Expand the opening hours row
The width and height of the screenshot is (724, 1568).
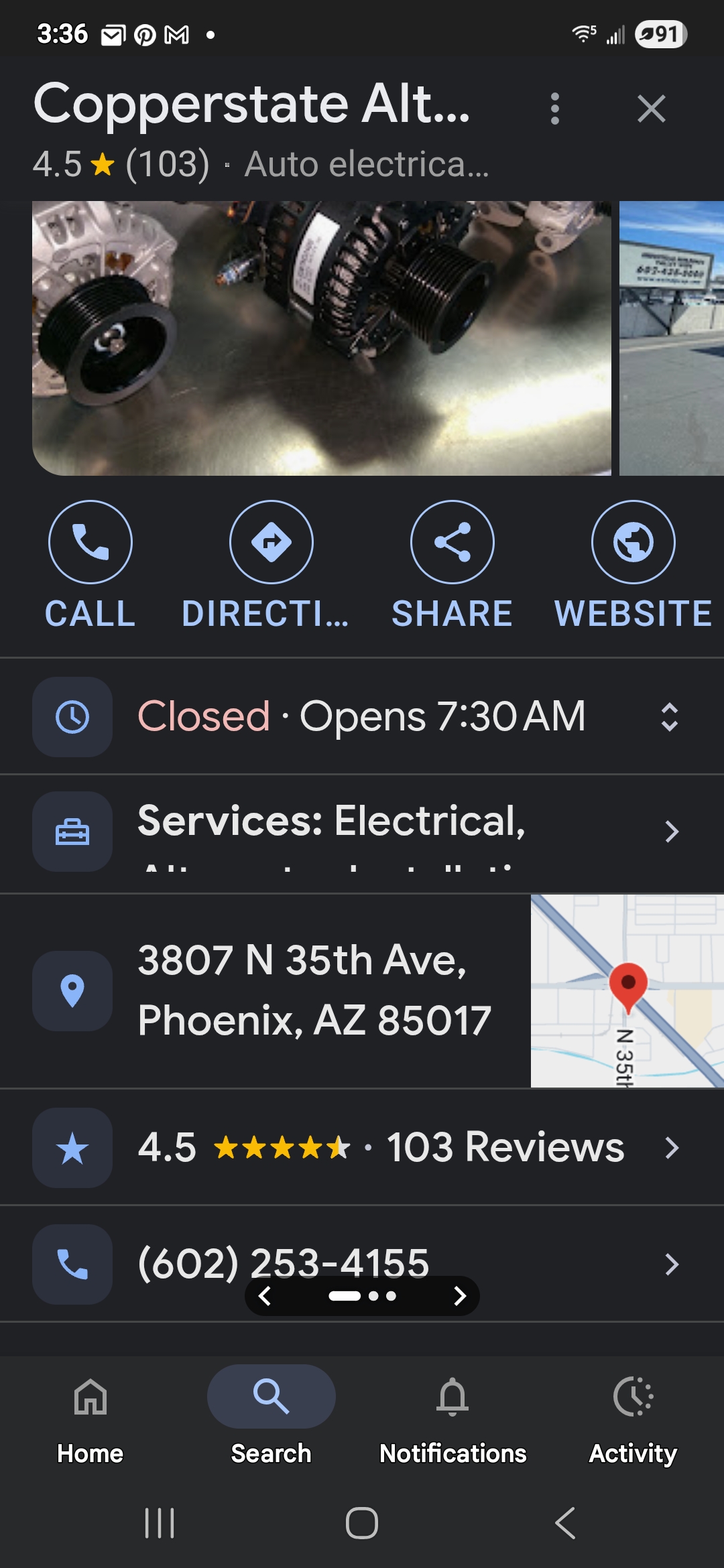(x=669, y=717)
